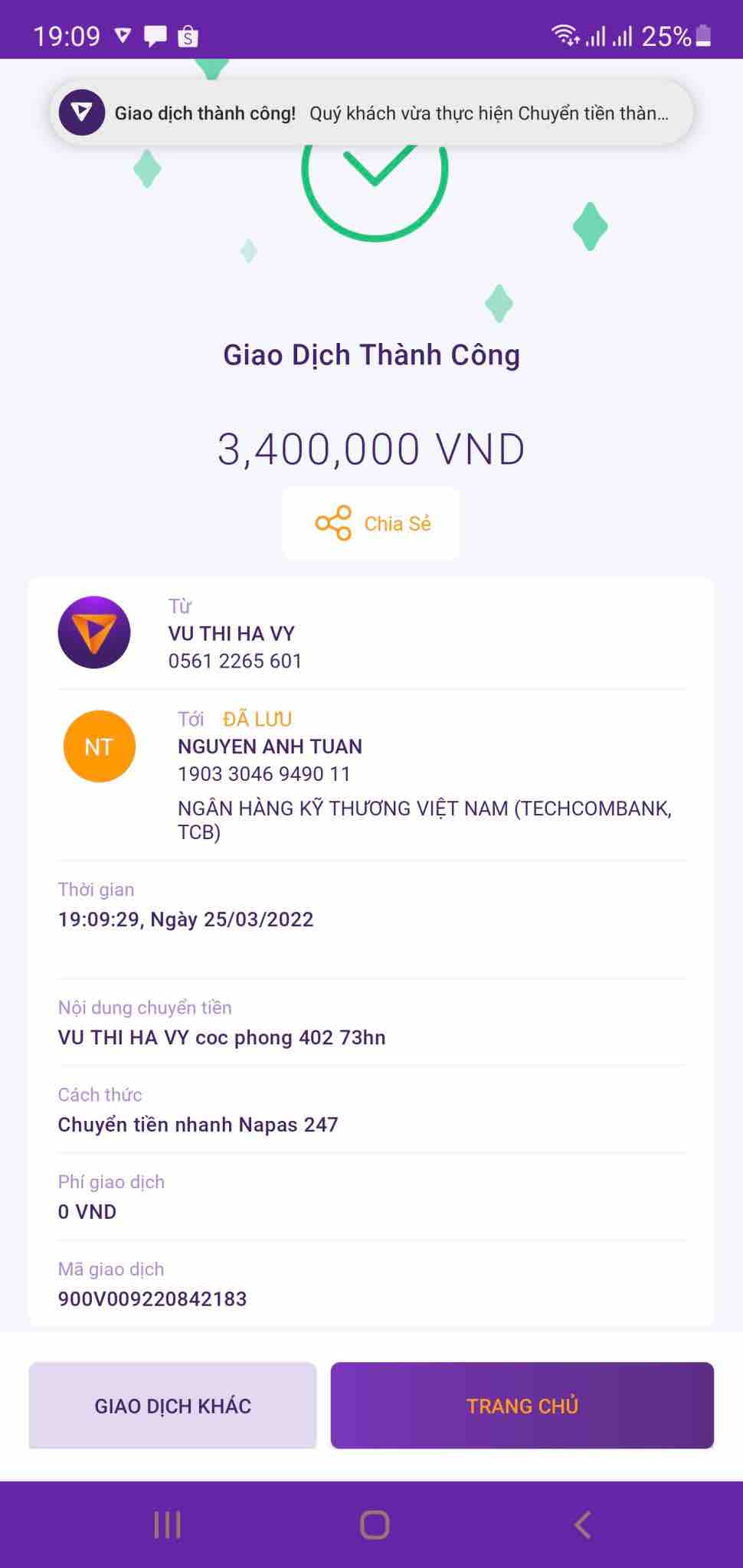The width and height of the screenshot is (743, 1568).
Task: Tap the GIAO DỊCH KHÁC button
Action: pyautogui.click(x=172, y=1406)
